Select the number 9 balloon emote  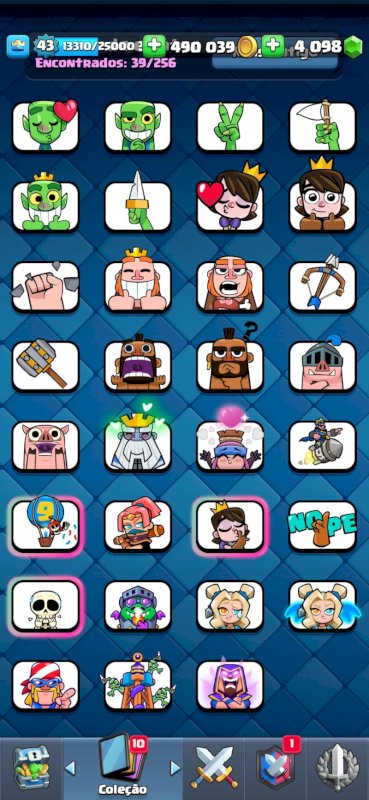tap(46, 526)
